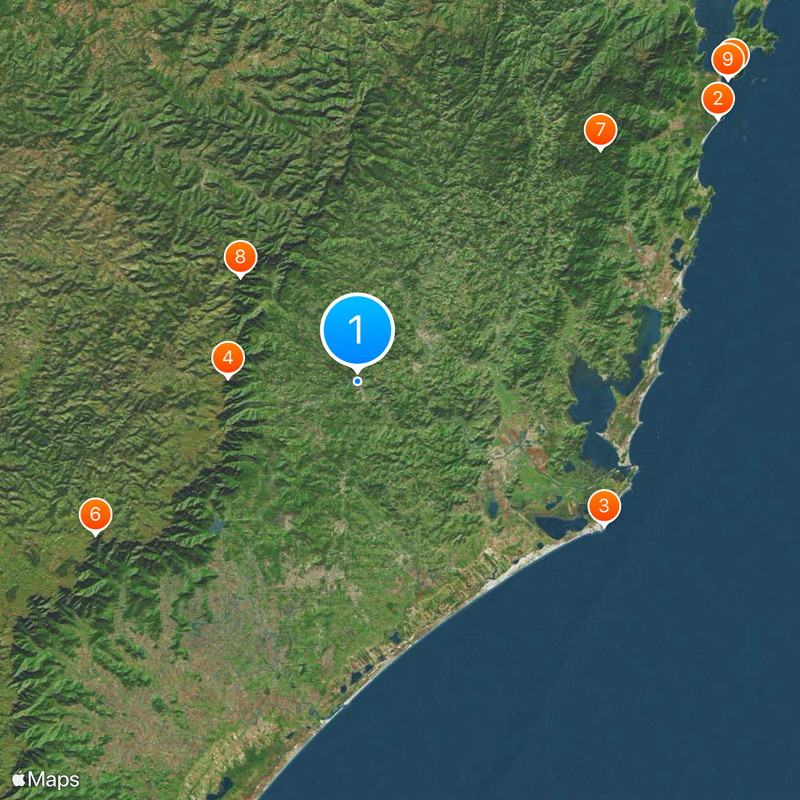Tap the map pin numbered 9
Screen dimensions: 800x800
tap(726, 60)
